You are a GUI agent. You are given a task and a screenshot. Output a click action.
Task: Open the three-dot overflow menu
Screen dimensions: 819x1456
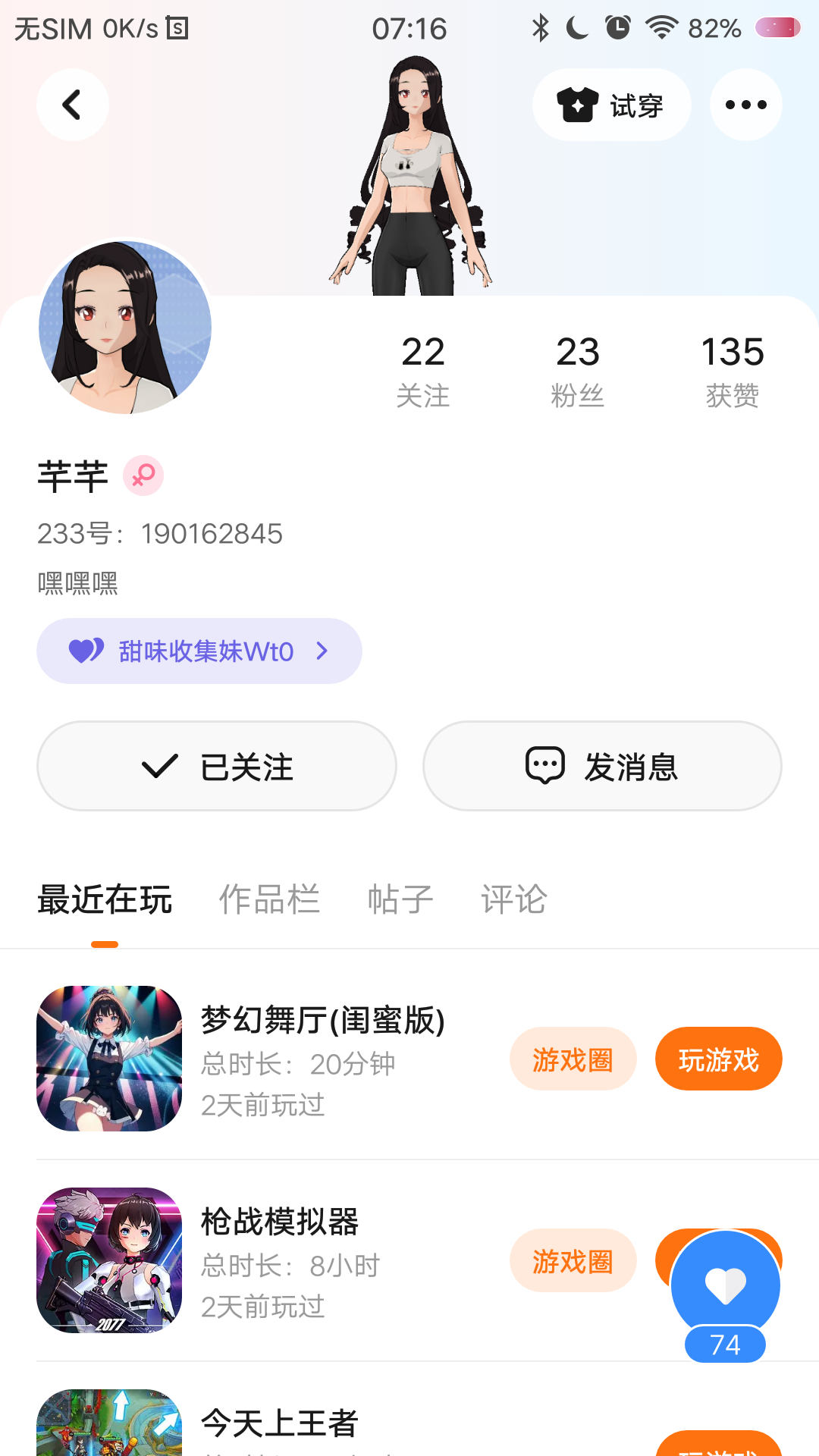[x=745, y=105]
